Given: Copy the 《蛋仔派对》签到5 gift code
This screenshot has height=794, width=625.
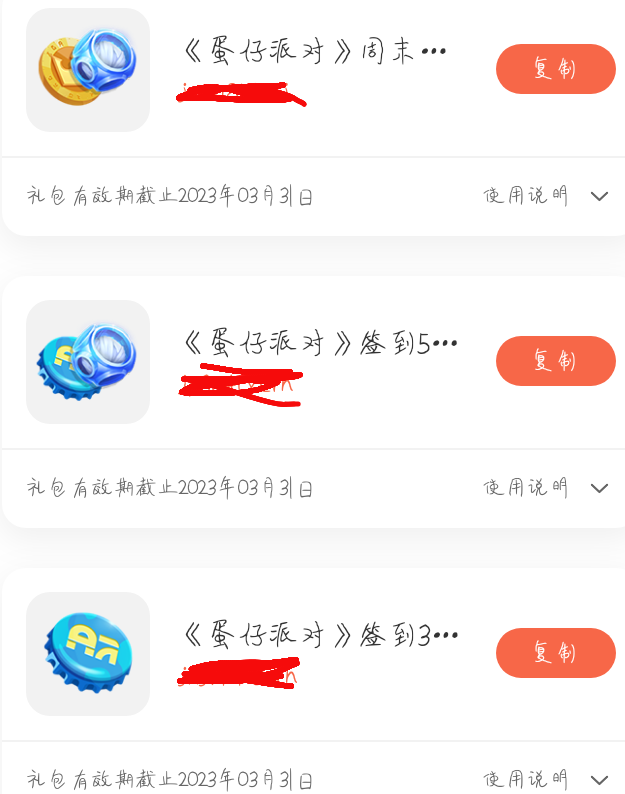Looking at the screenshot, I should tap(555, 361).
